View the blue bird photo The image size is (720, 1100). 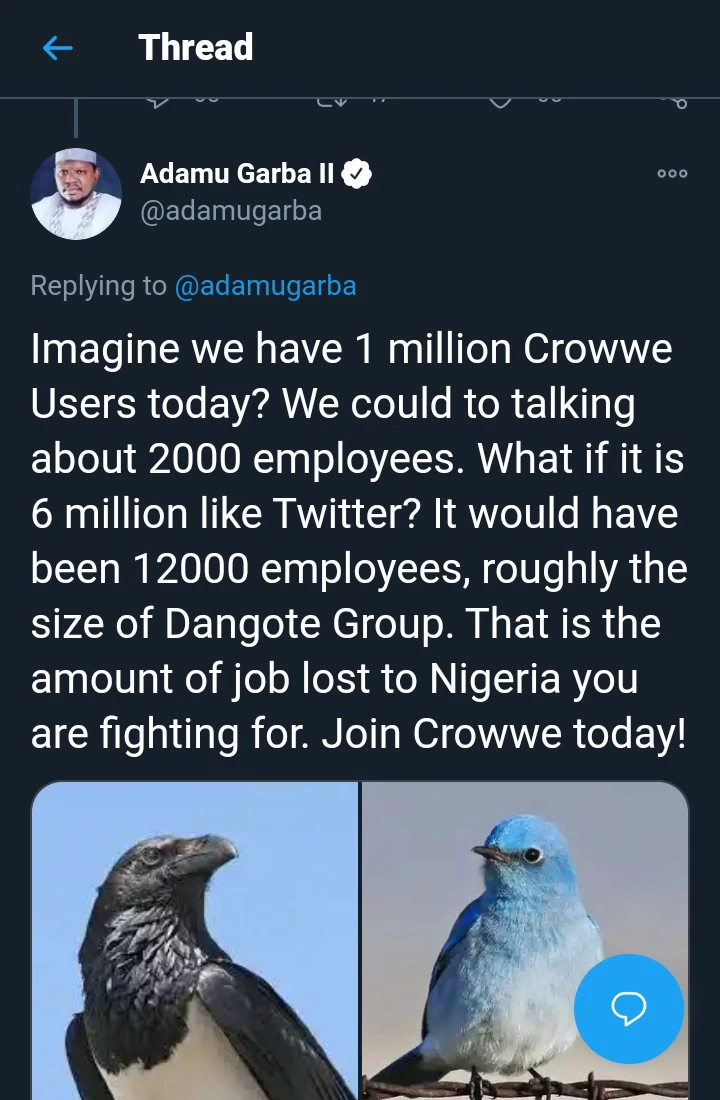500,920
